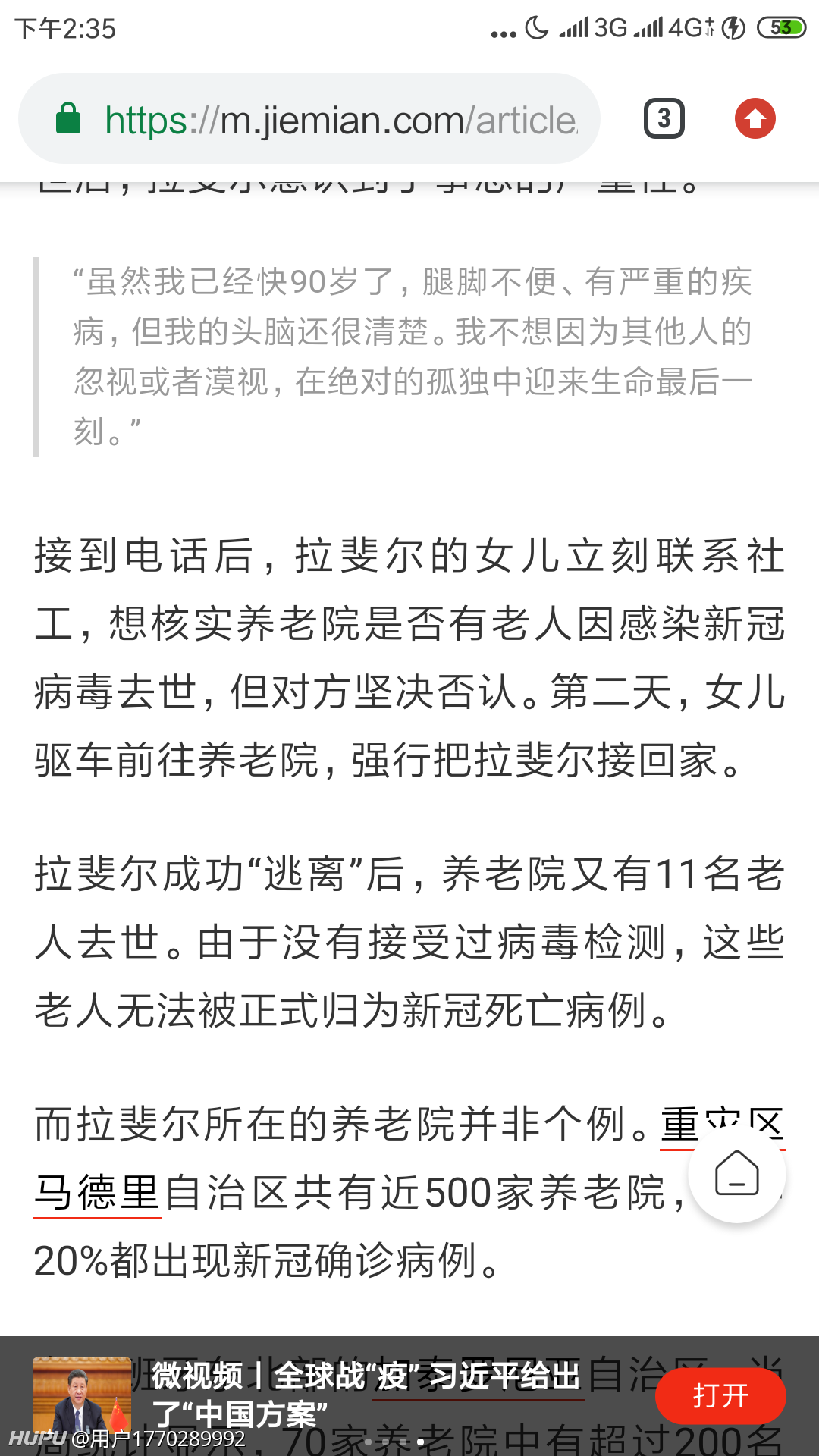The width and height of the screenshot is (819, 1456).
Task: Open the tab switcher showing 3 tabs
Action: [664, 118]
